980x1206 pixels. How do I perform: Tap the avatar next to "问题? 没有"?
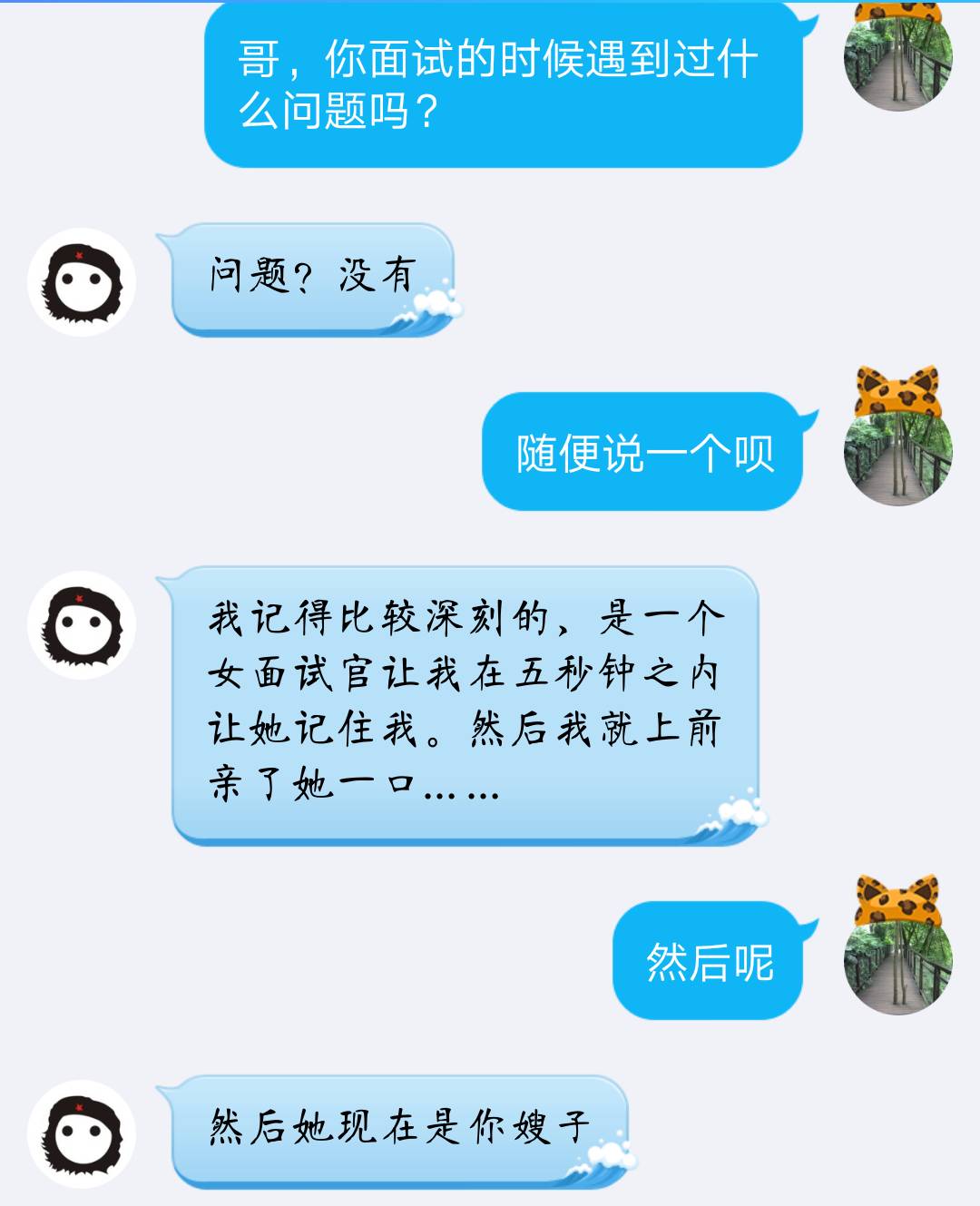(82, 282)
